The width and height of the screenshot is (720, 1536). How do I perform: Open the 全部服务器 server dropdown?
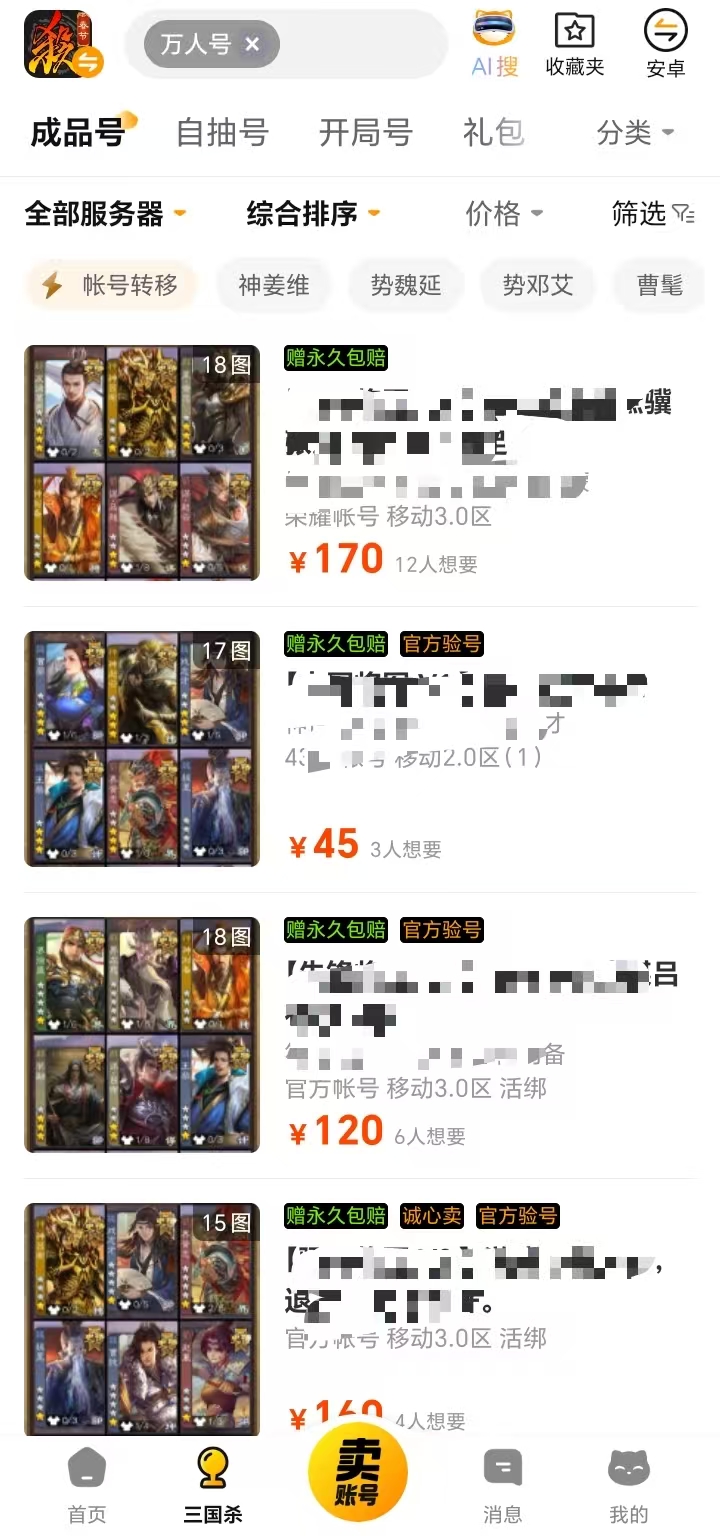106,213
